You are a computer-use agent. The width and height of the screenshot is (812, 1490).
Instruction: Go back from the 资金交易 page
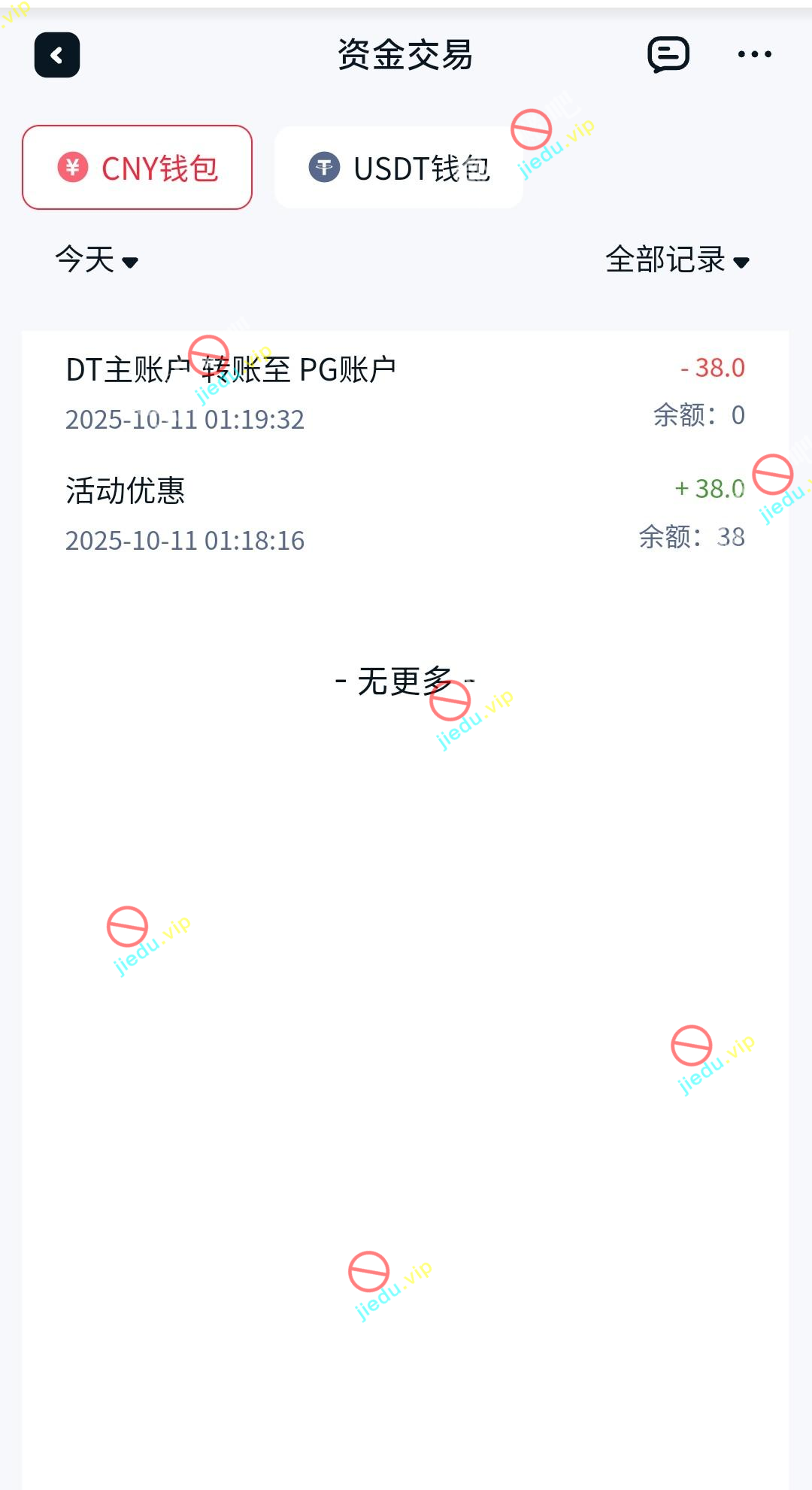point(57,55)
